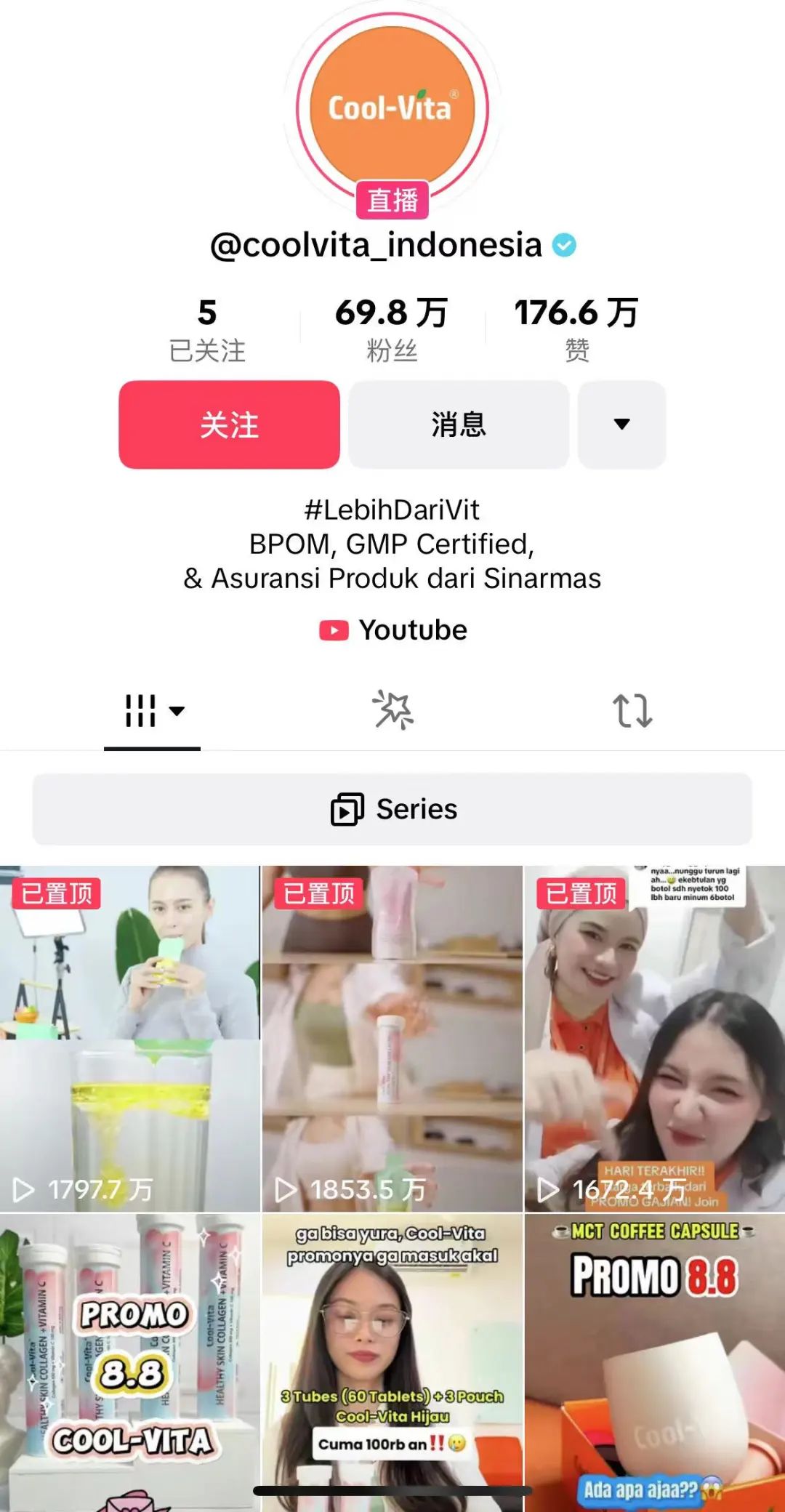This screenshot has height=1512, width=785.
Task: View the 5 following list
Action: pyautogui.click(x=207, y=329)
